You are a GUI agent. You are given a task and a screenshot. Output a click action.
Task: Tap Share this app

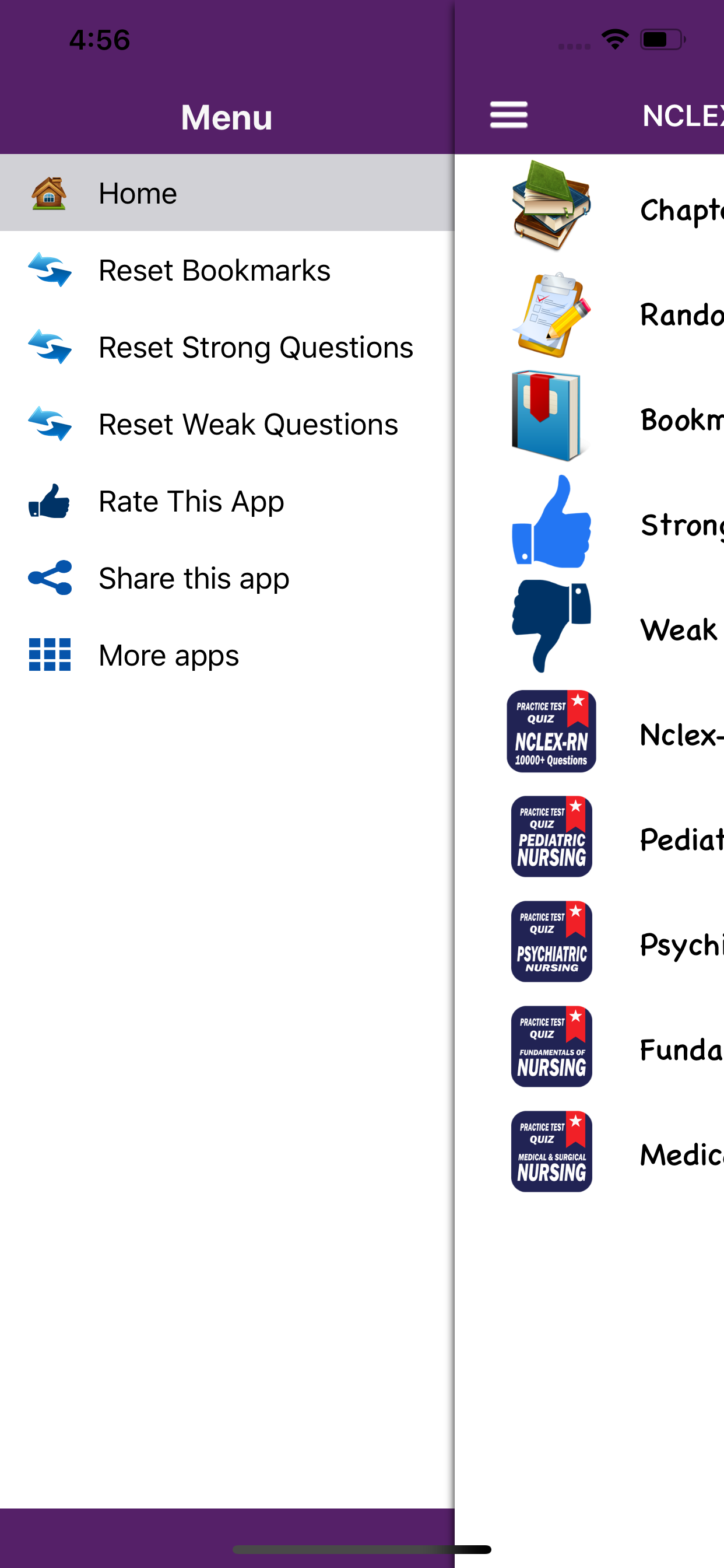point(227,578)
